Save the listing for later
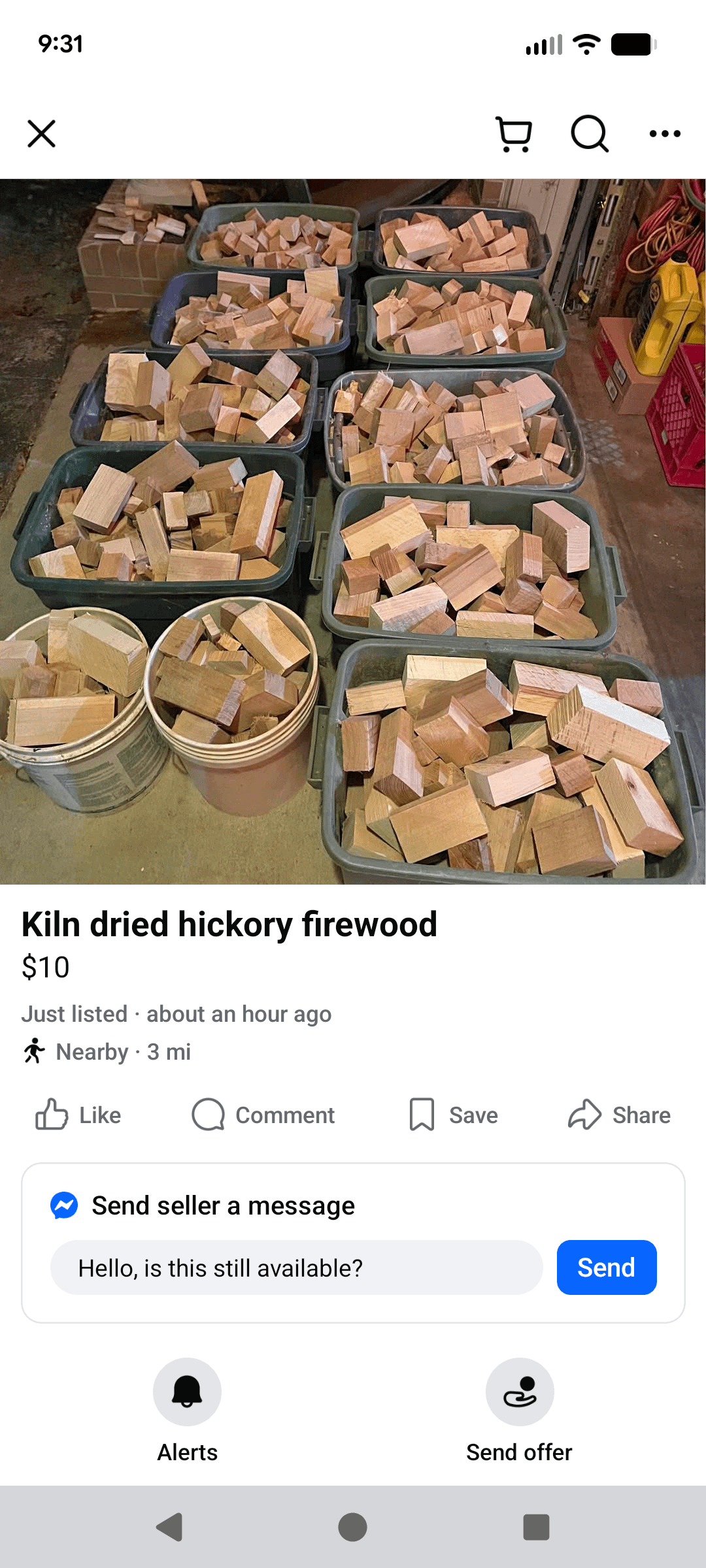706x1568 pixels. [x=454, y=1115]
